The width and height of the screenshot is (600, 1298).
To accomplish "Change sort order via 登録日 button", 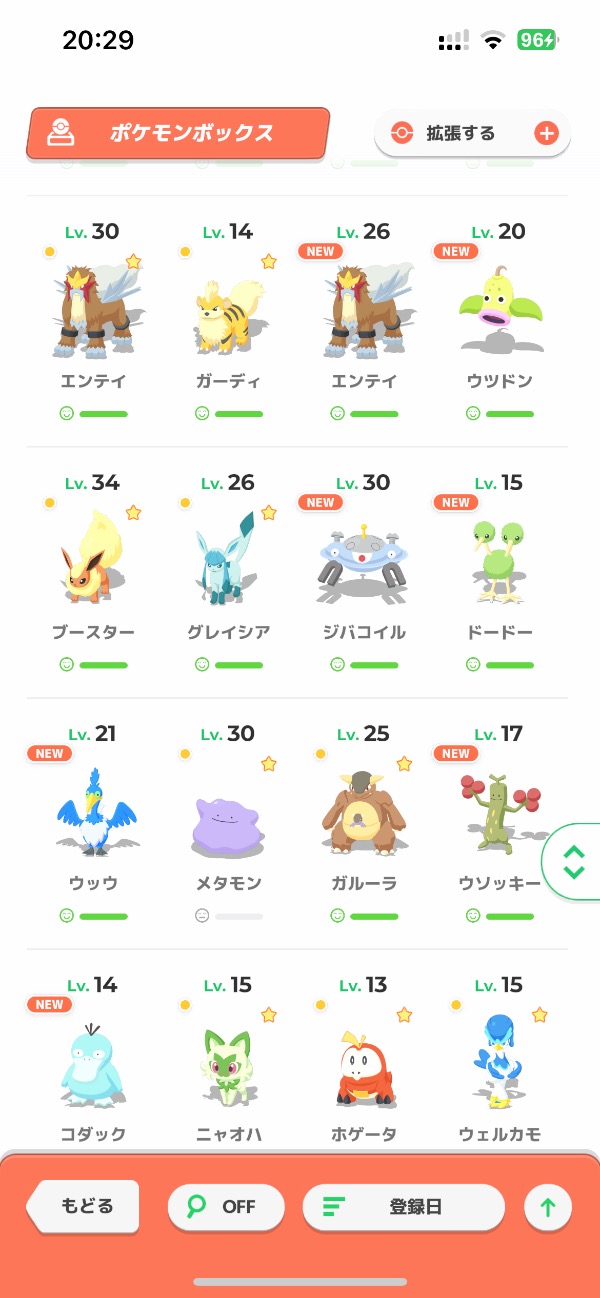I will coord(403,1207).
